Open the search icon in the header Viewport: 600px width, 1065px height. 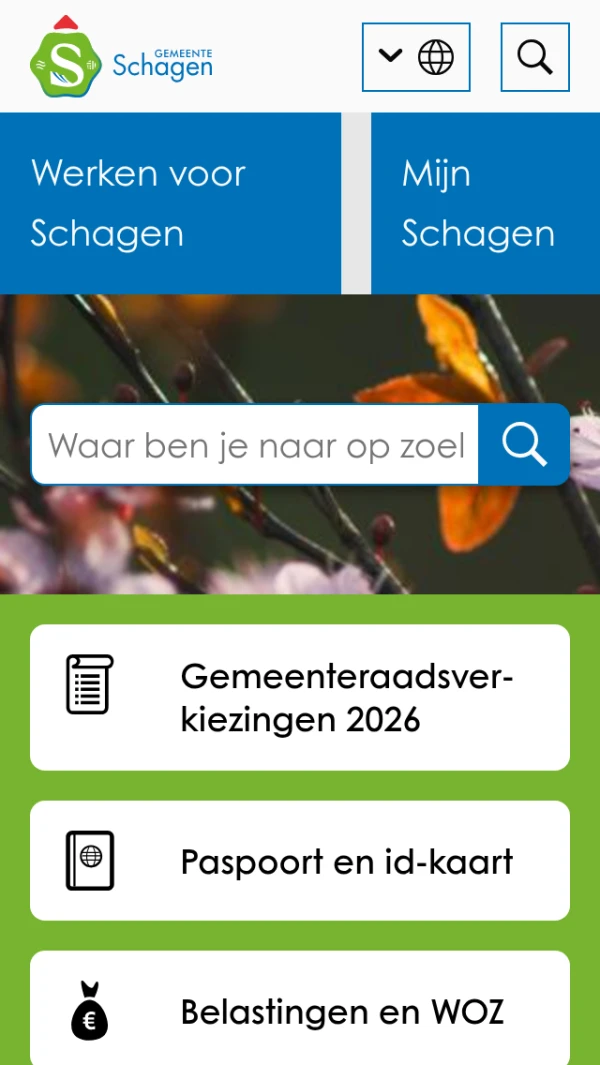pos(535,57)
